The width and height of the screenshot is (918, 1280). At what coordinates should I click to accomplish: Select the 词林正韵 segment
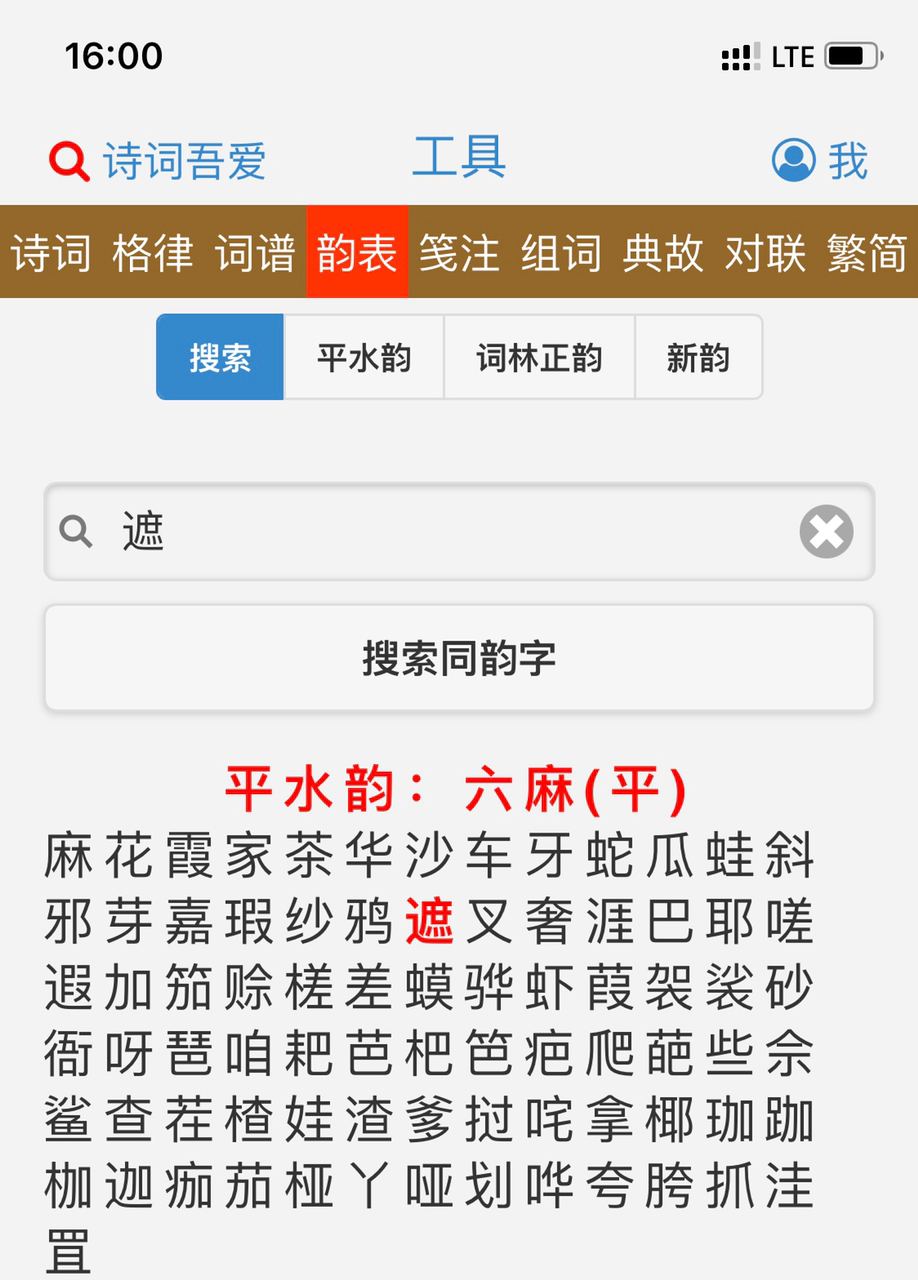[x=539, y=358]
